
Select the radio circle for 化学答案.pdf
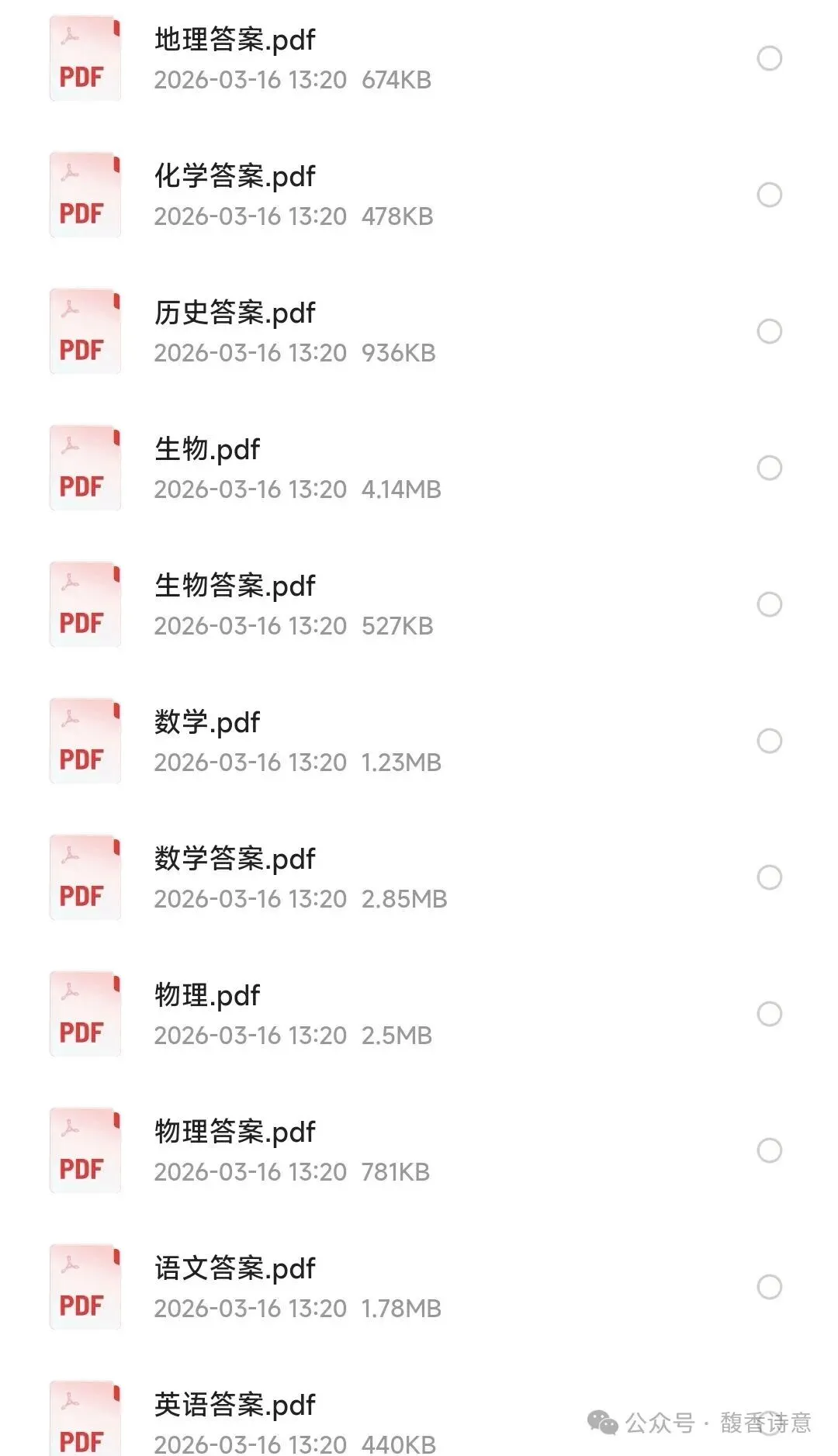[769, 195]
